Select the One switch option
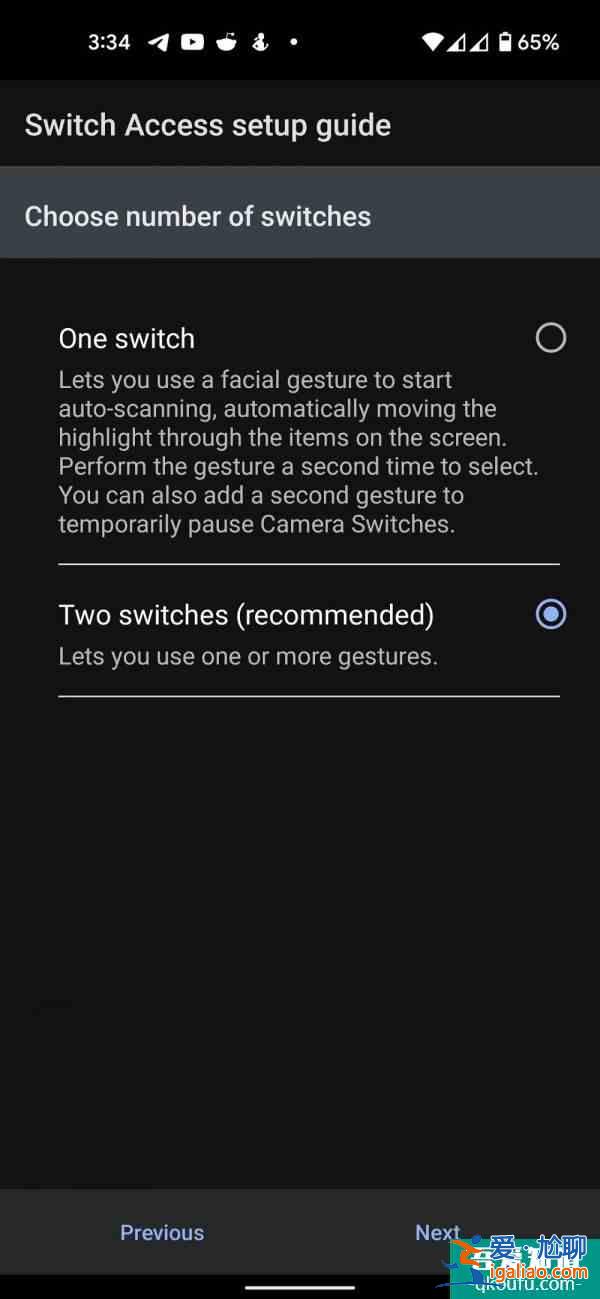 point(550,338)
